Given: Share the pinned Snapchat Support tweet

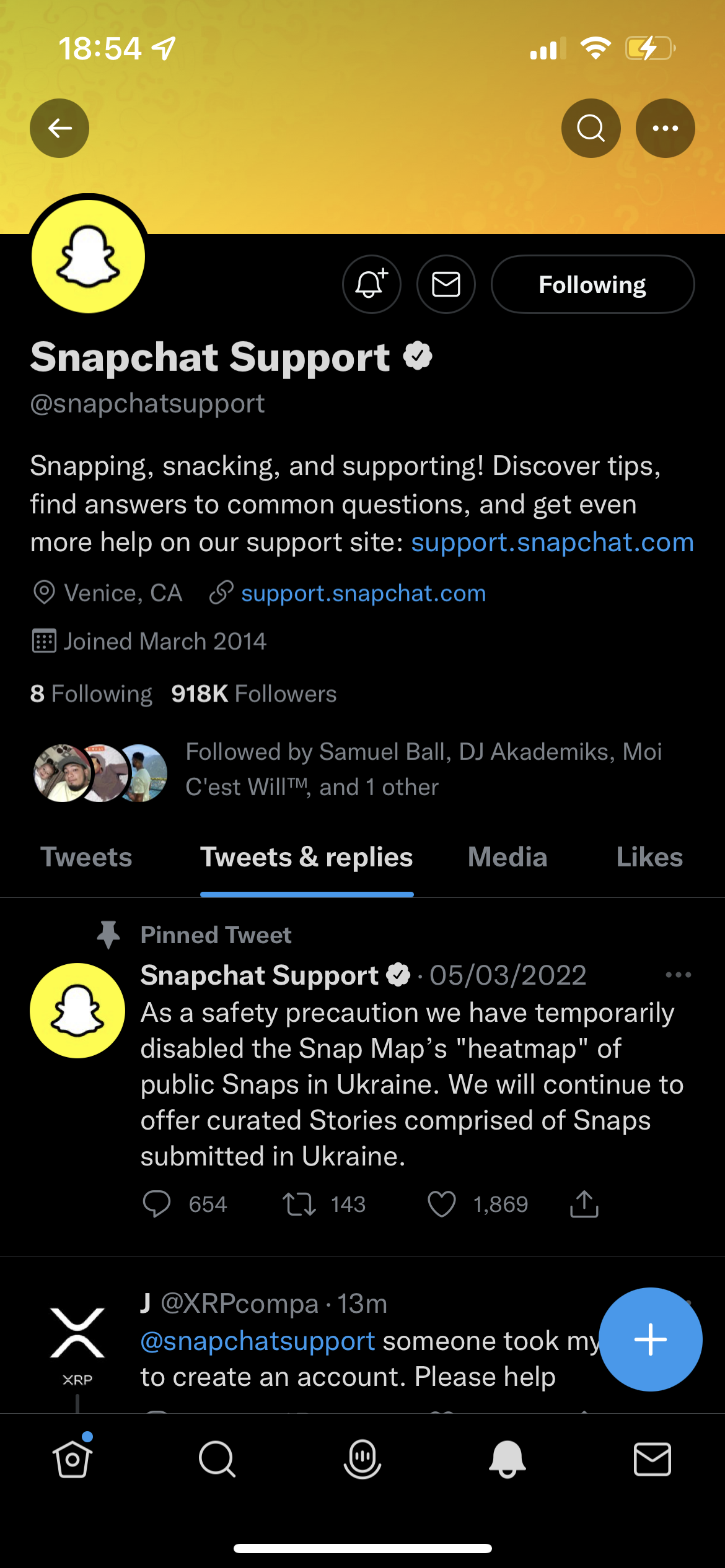Looking at the screenshot, I should point(584,1204).
